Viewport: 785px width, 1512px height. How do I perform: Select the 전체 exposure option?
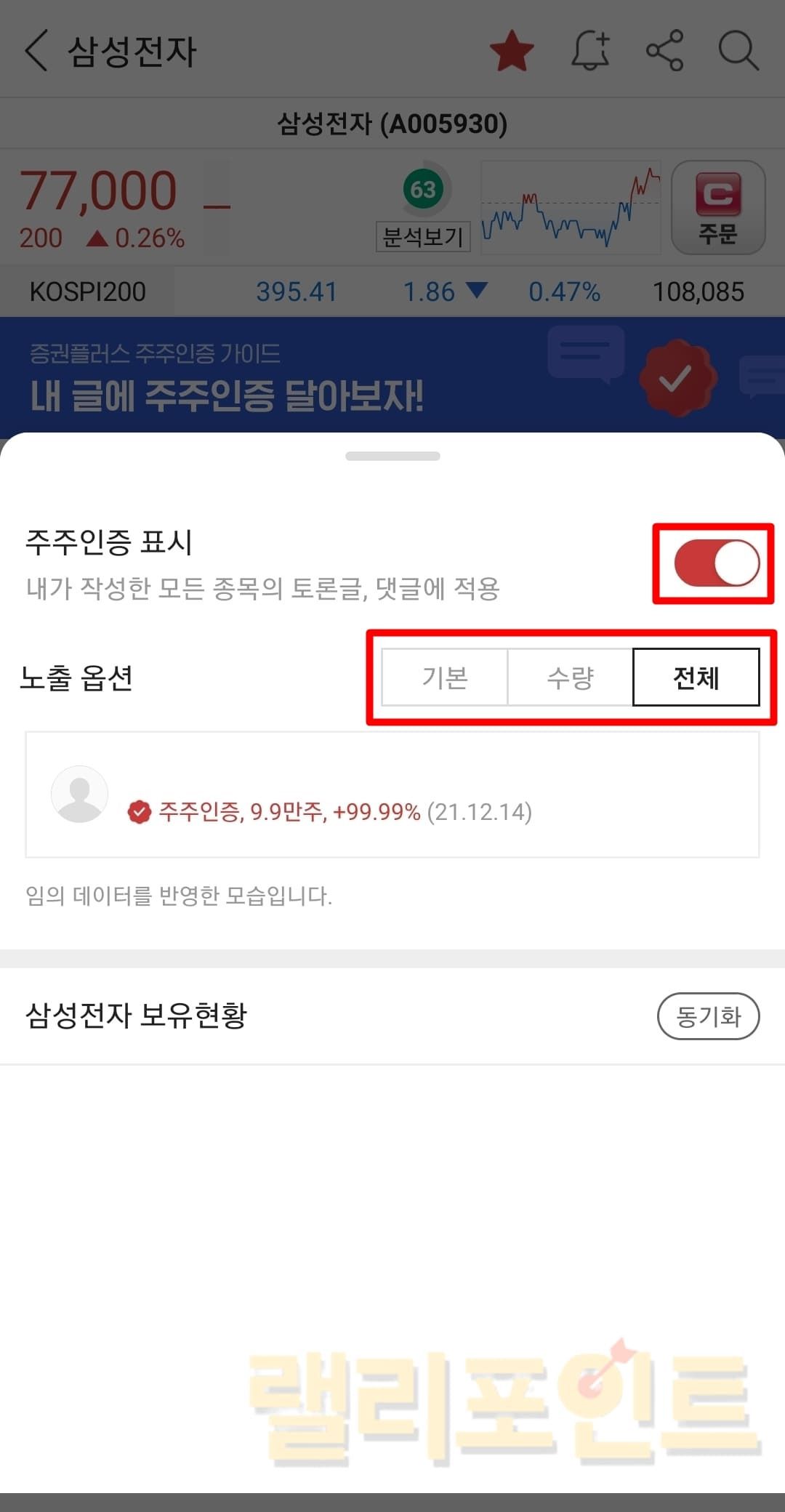(x=696, y=677)
